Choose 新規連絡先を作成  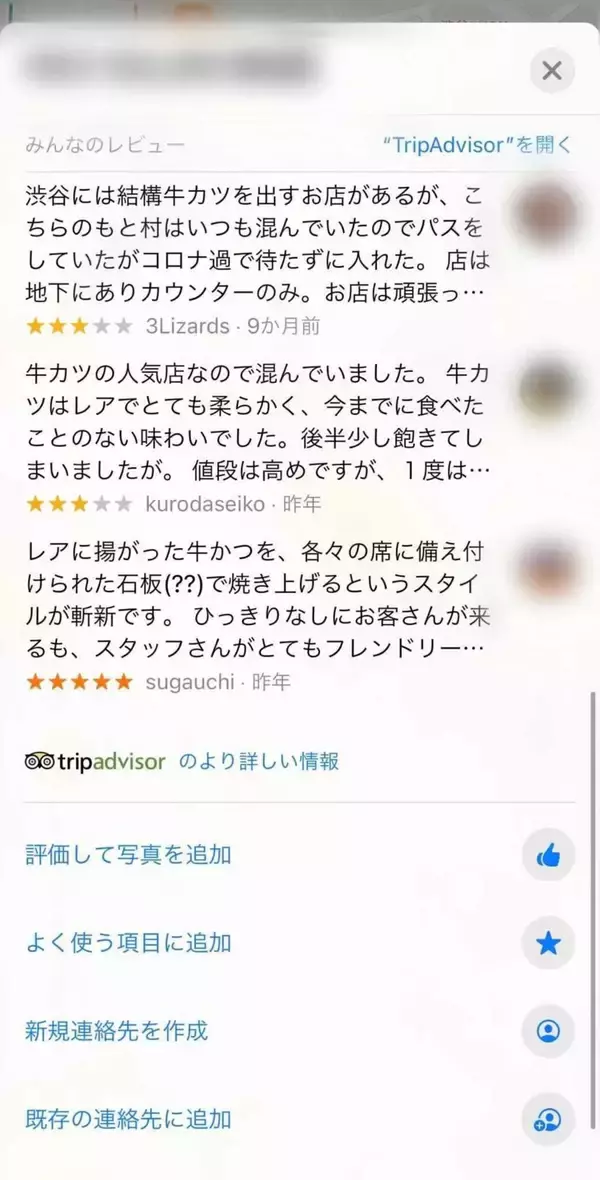click(116, 1030)
